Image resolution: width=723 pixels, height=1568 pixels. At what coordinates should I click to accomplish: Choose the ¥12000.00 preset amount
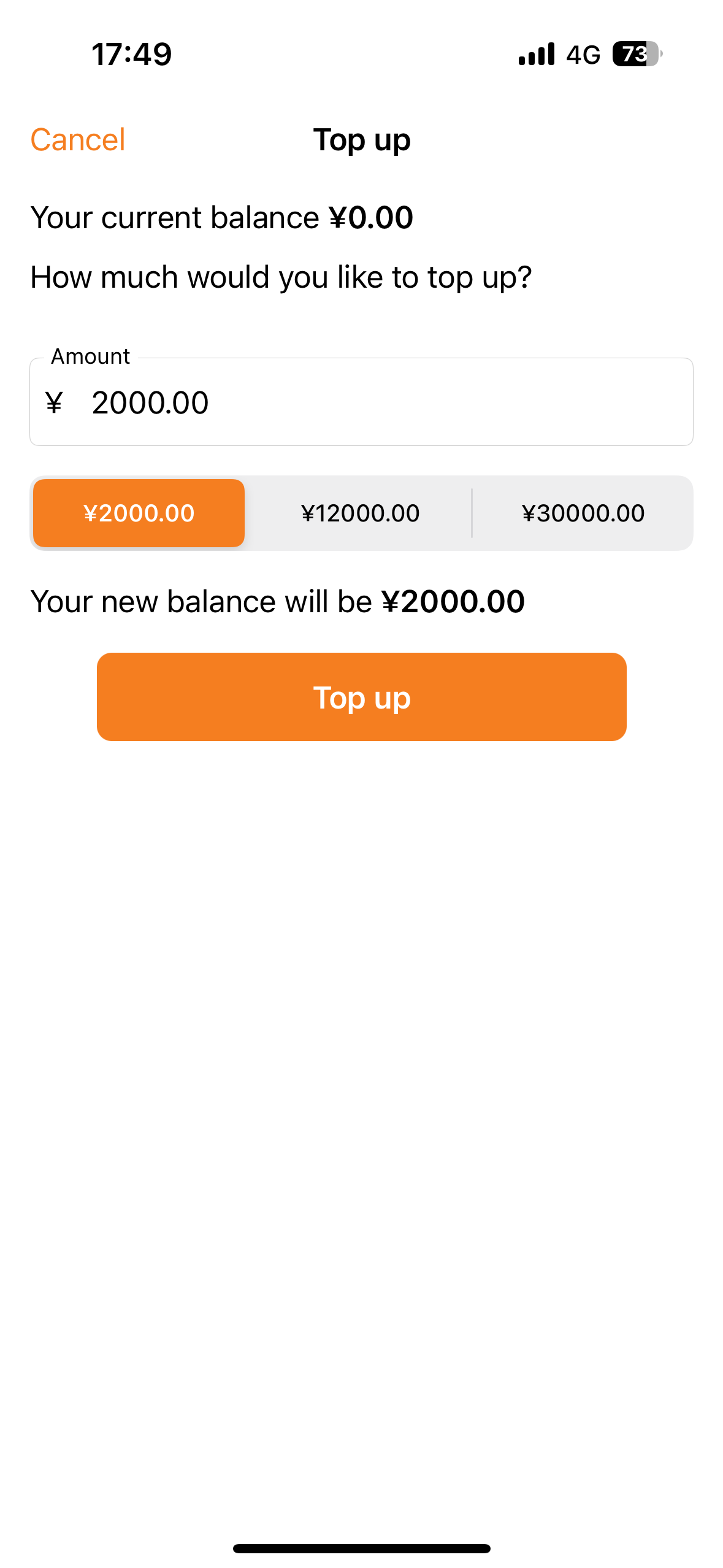(360, 513)
